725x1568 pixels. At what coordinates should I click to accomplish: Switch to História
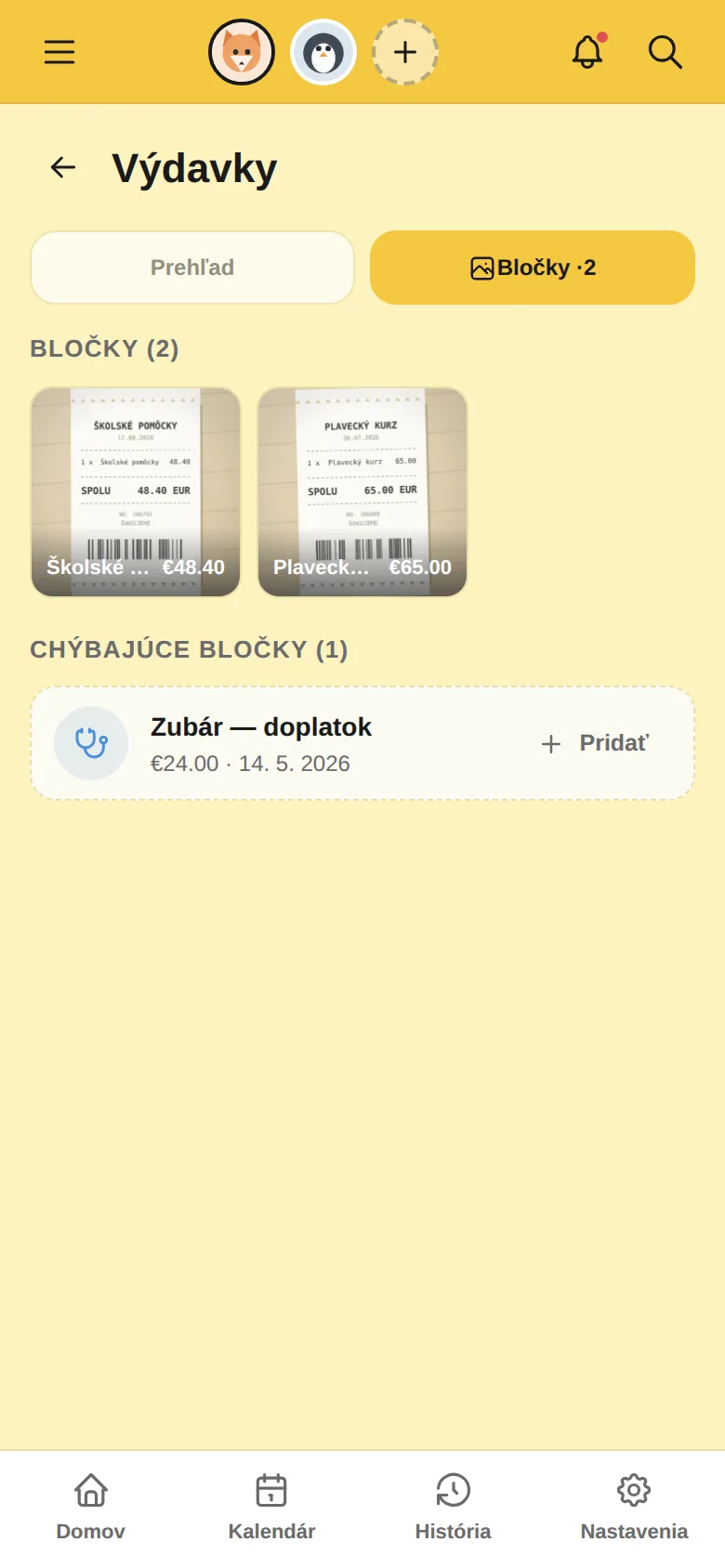tap(453, 1507)
